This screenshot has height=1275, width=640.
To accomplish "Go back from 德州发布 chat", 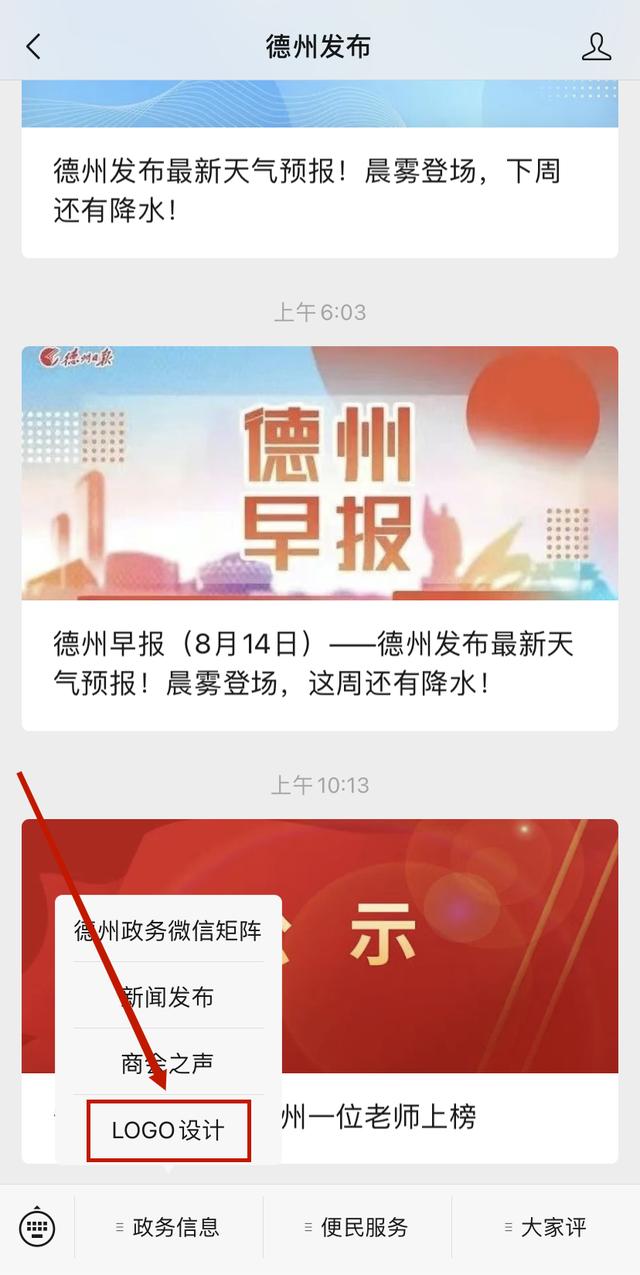I will click(x=34, y=46).
